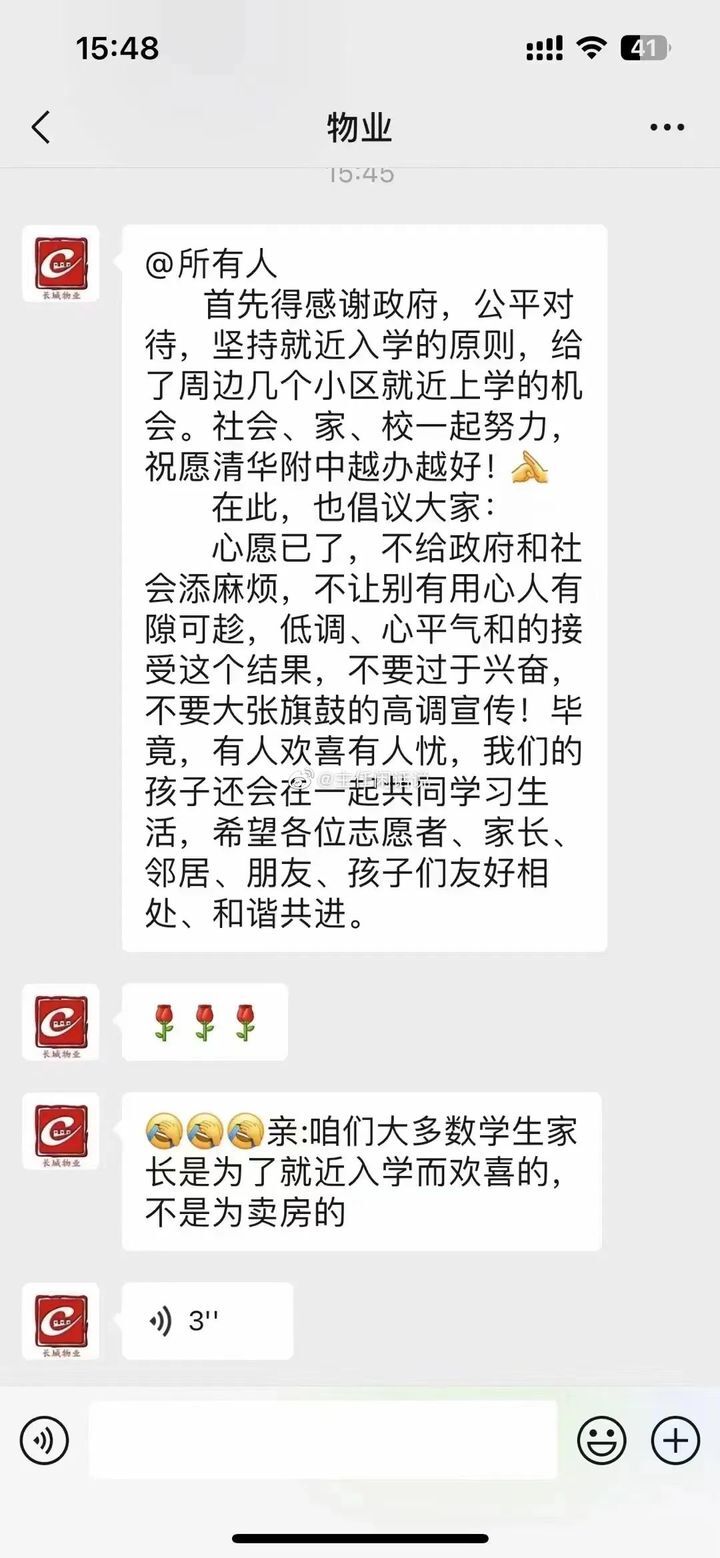This screenshot has width=720, height=1558.
Task: Tap the text input field to compose
Action: [x=320, y=1440]
